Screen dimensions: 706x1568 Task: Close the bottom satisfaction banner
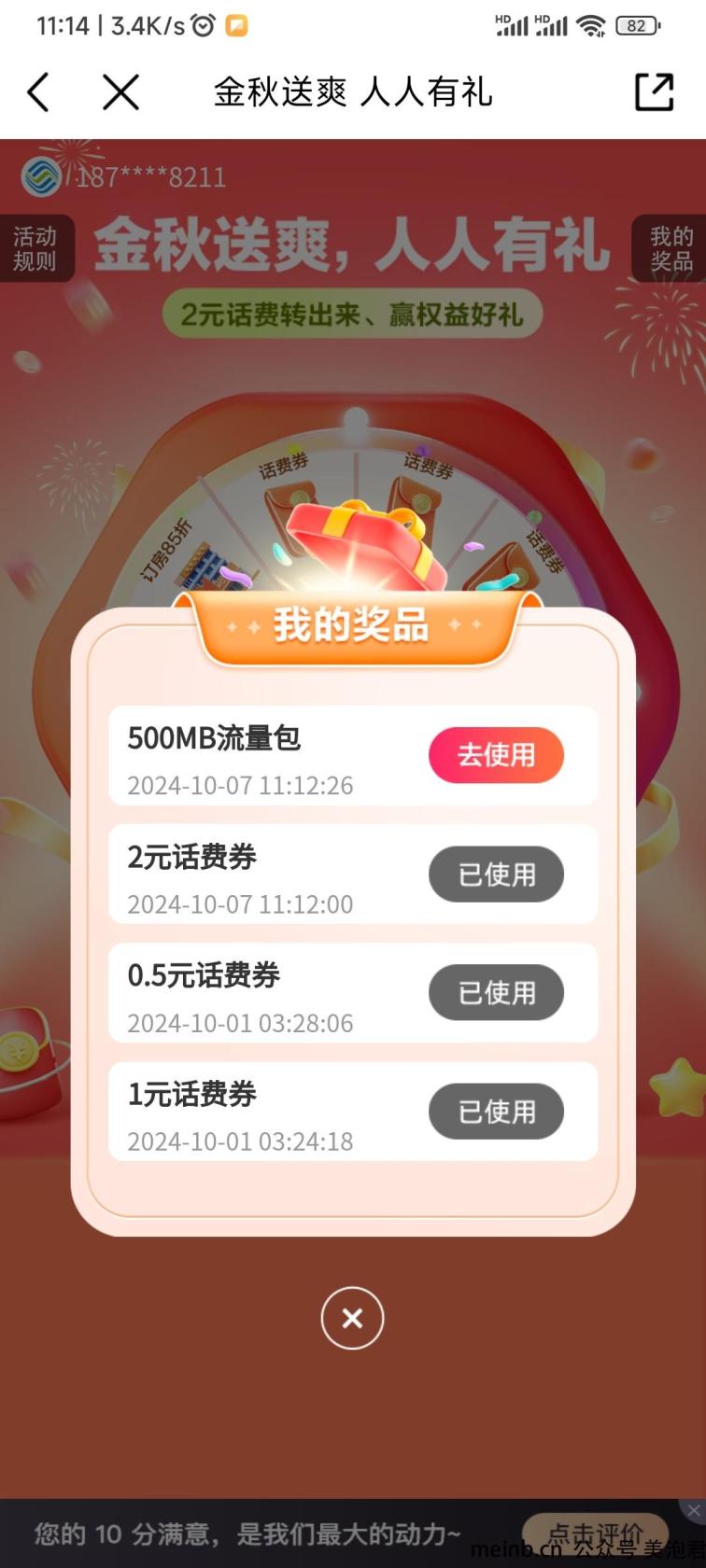pos(692,1510)
